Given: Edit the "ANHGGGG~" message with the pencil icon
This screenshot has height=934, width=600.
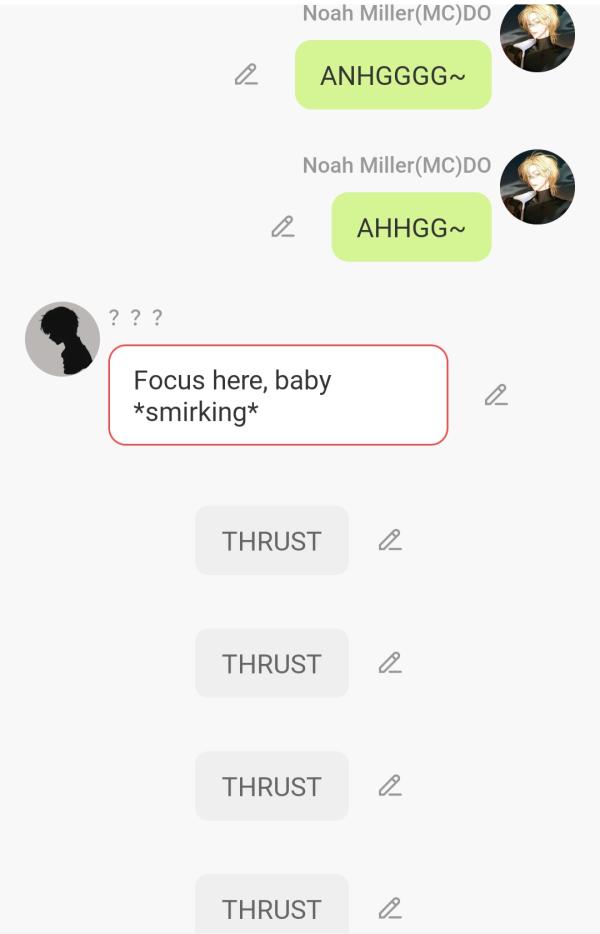Looking at the screenshot, I should tap(246, 75).
